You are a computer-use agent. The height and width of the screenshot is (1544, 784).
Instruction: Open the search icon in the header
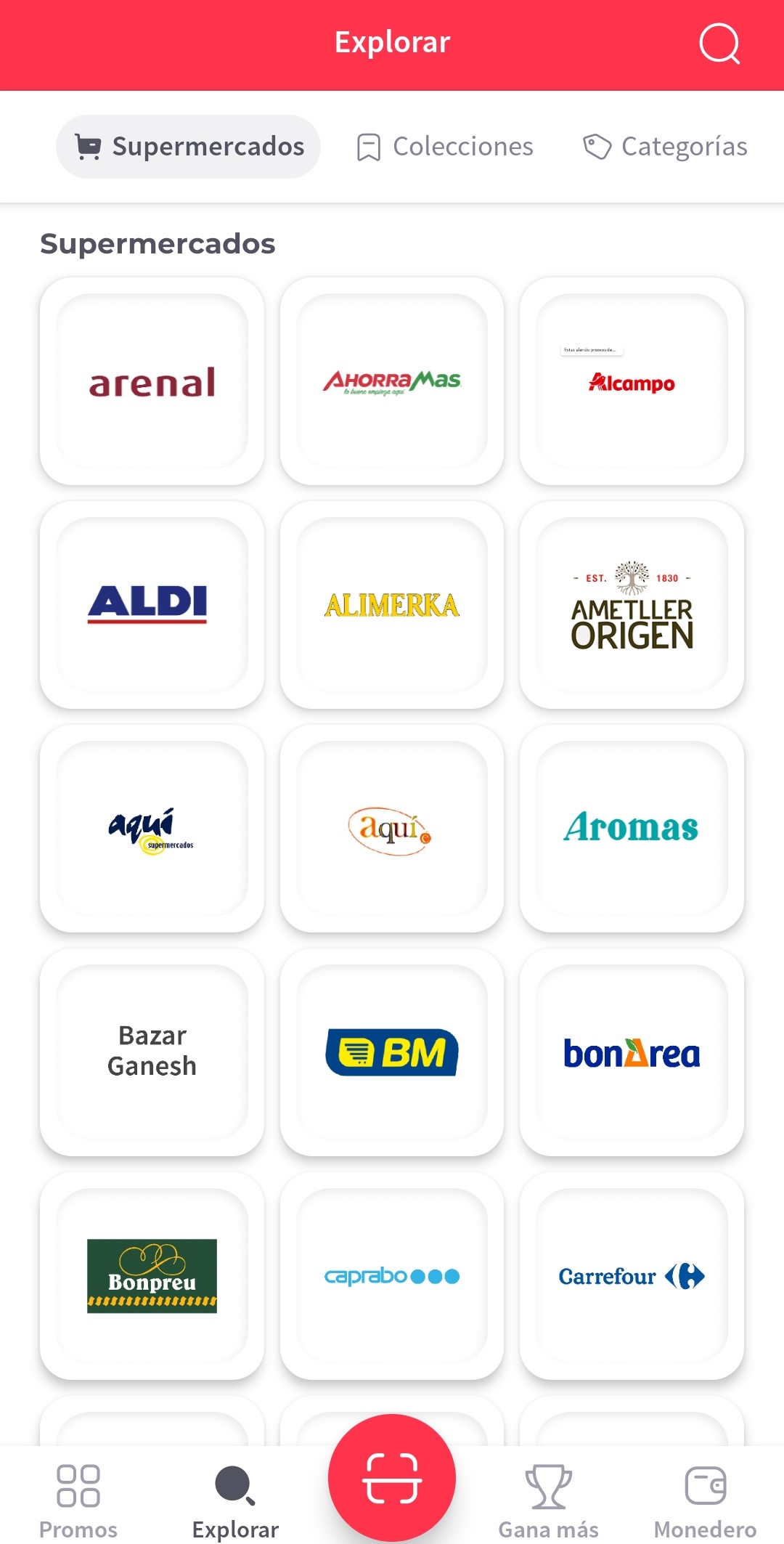coord(719,44)
